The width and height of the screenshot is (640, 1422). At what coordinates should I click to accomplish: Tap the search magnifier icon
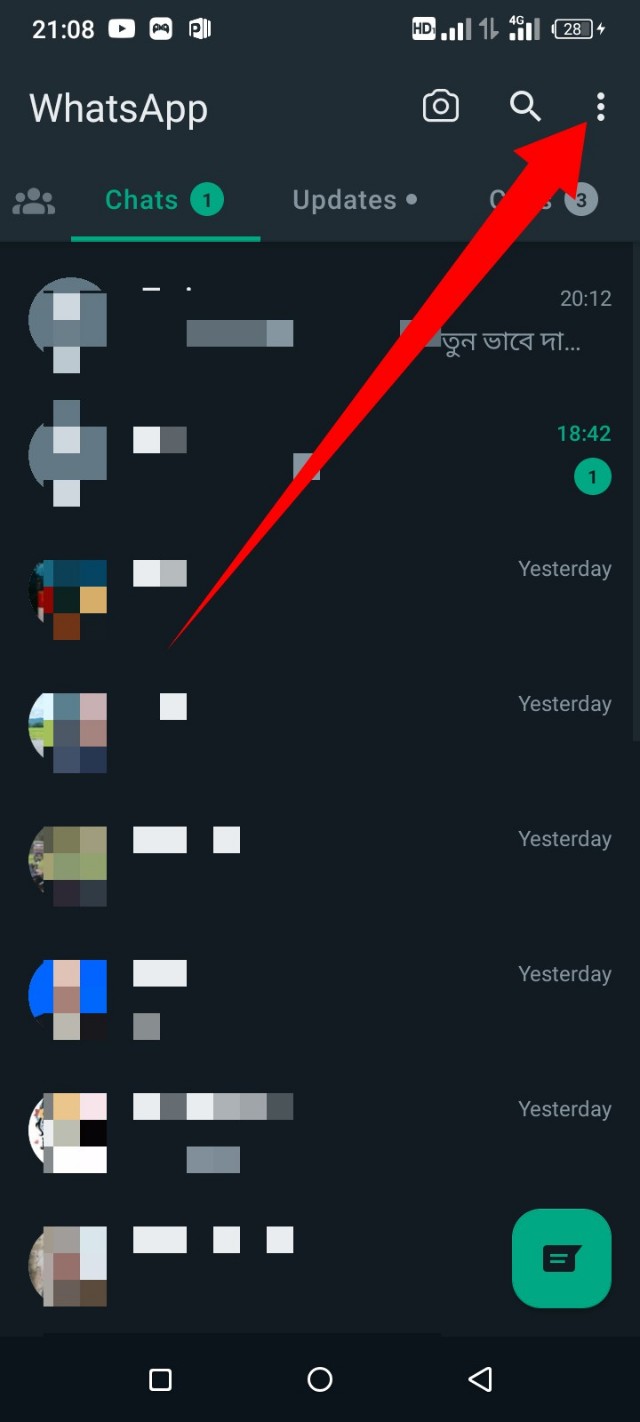525,106
